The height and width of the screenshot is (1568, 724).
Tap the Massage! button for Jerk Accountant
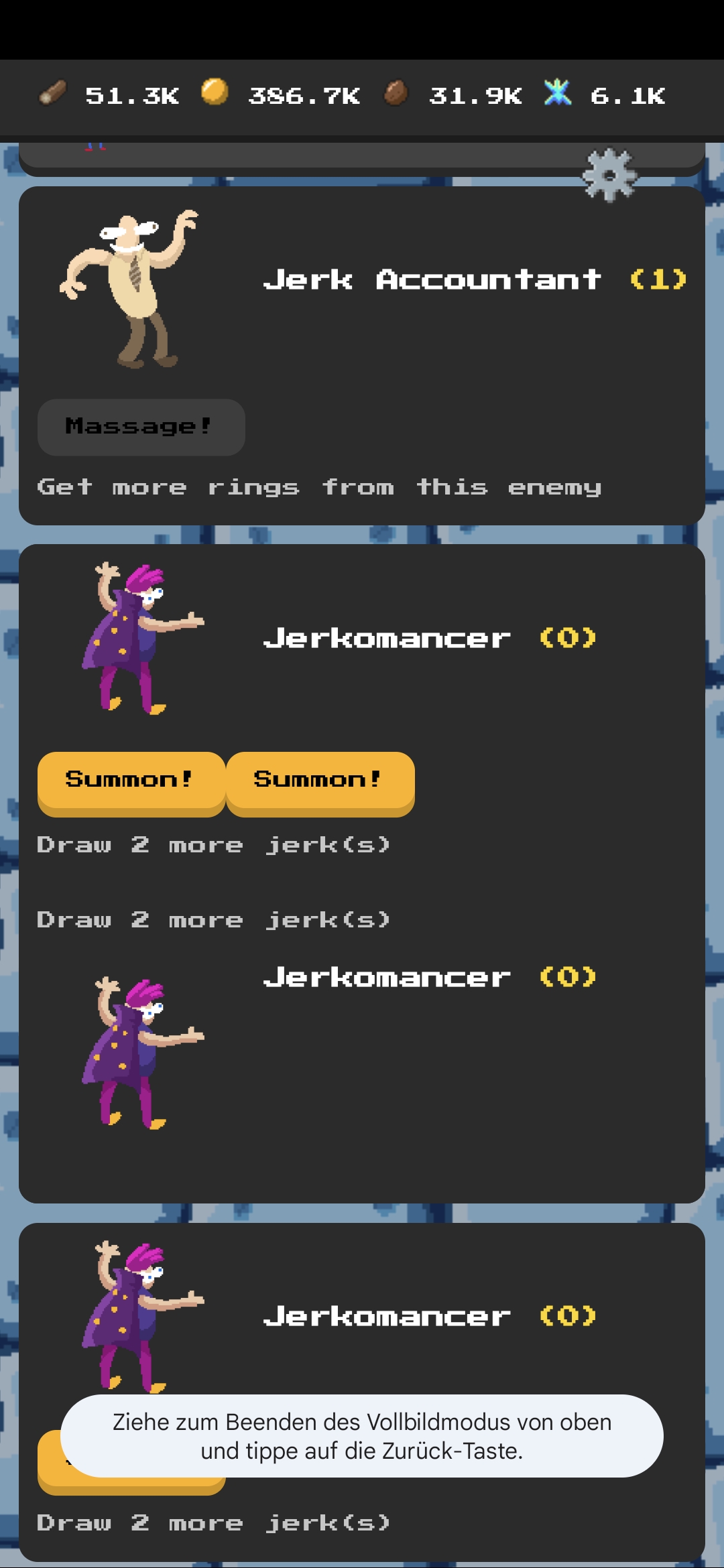coord(141,427)
